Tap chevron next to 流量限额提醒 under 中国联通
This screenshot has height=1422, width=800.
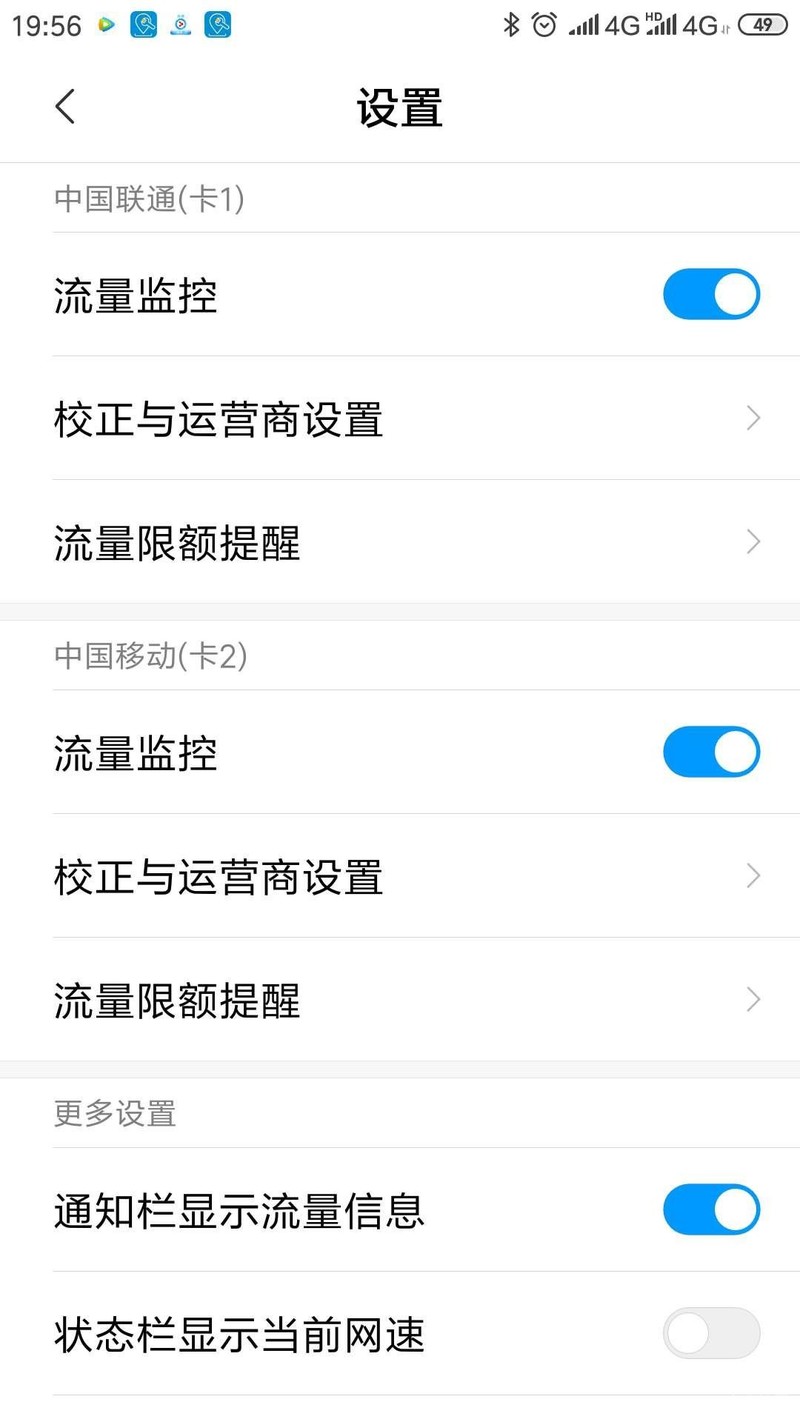point(752,541)
